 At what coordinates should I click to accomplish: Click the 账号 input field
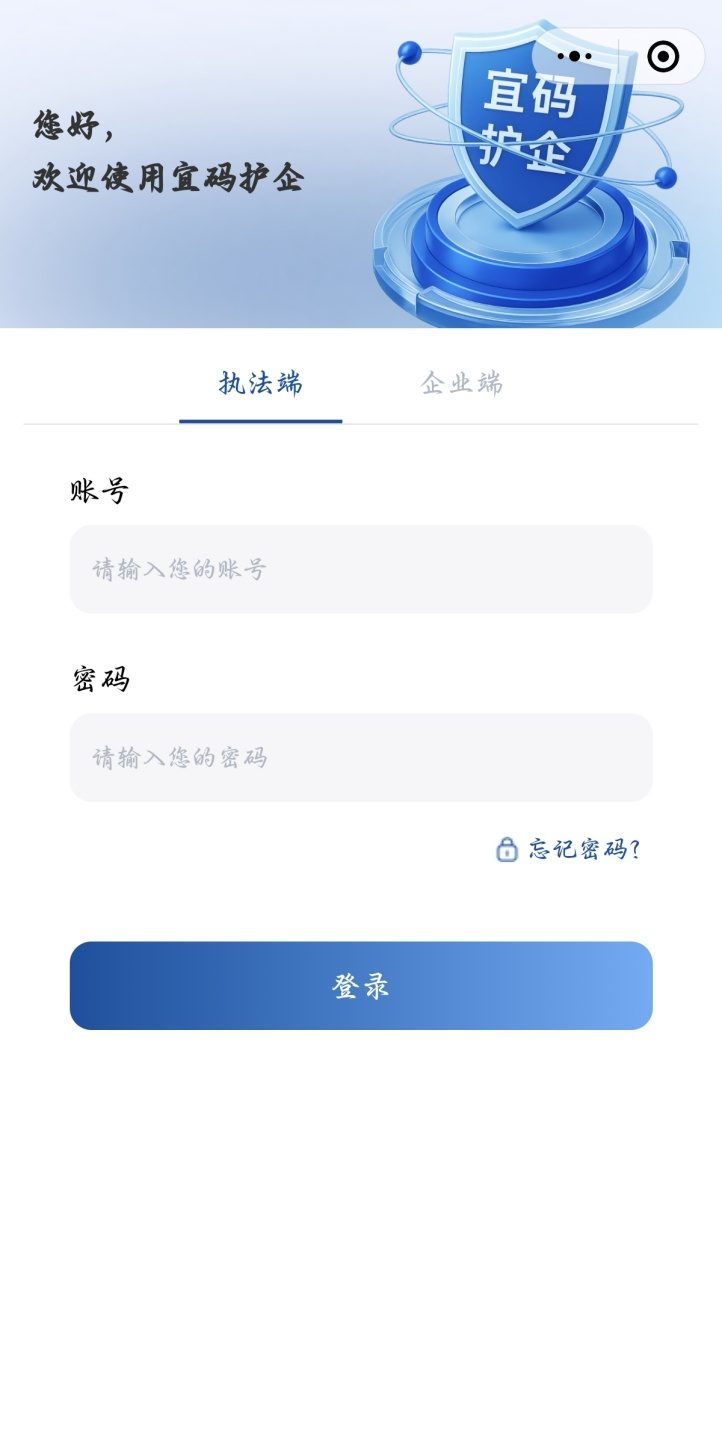coord(361,568)
